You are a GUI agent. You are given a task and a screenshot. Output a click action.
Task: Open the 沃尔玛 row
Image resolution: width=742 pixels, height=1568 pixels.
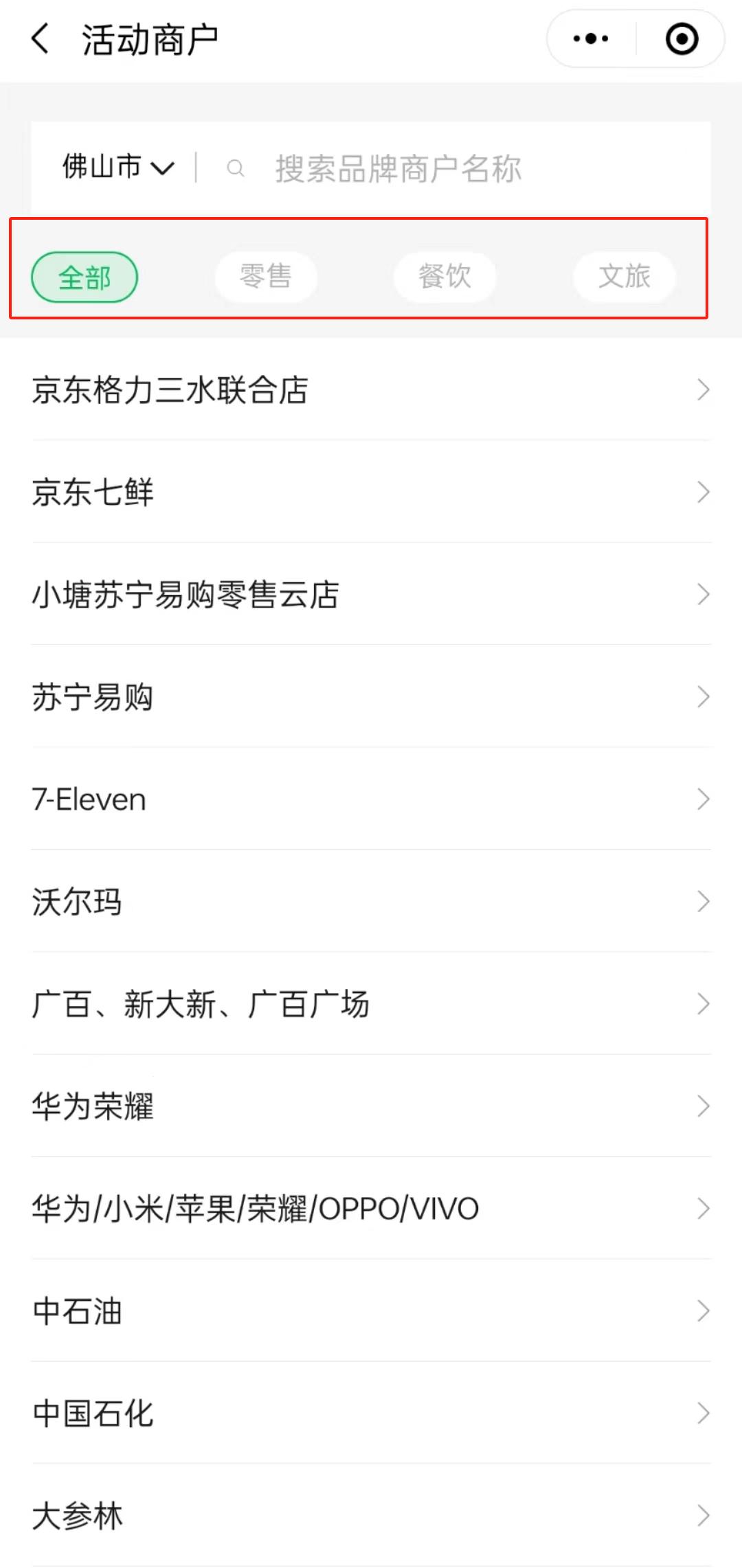point(371,902)
